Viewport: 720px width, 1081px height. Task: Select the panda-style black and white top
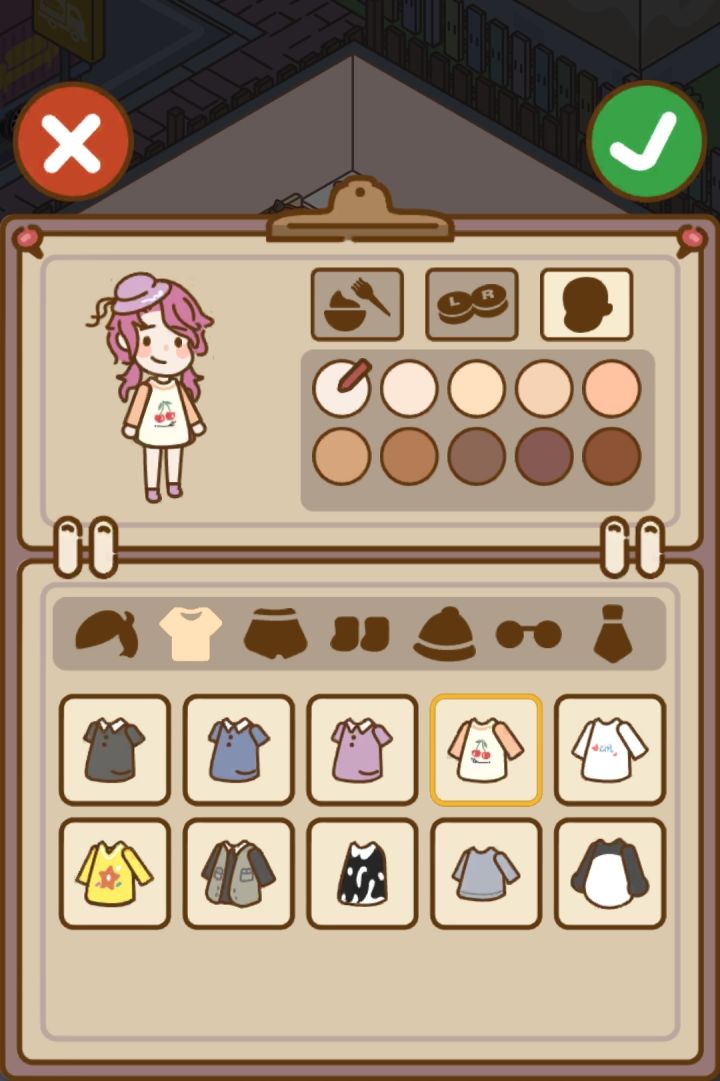tap(610, 873)
